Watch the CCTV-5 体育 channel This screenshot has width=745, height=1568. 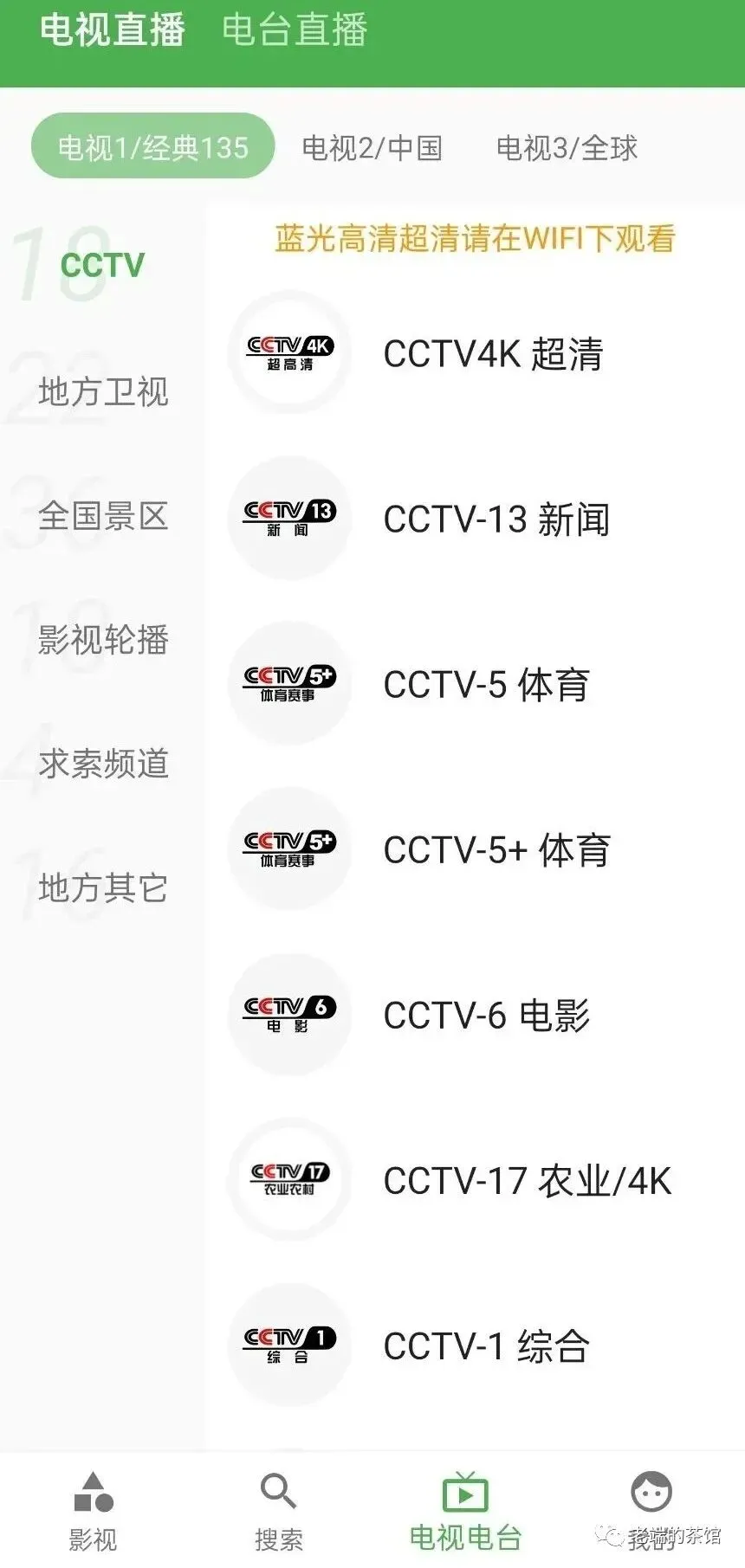[x=486, y=684]
